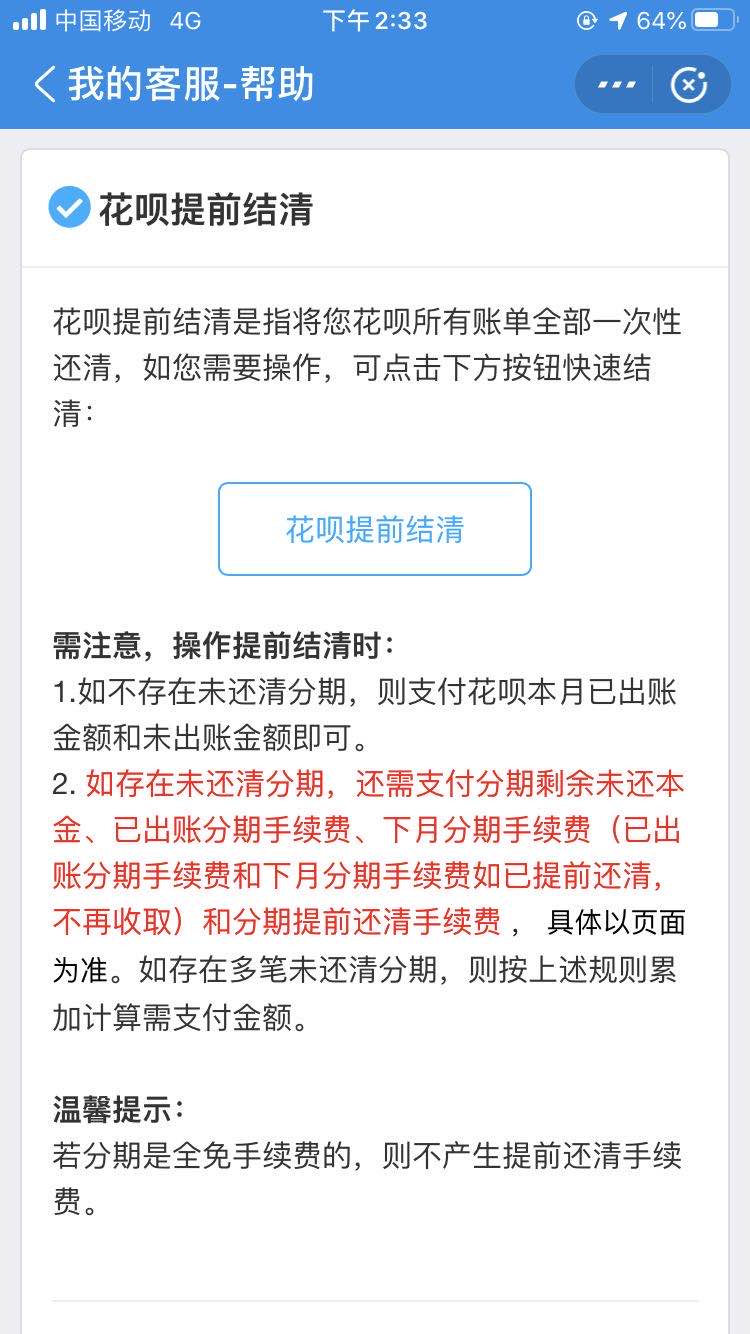Tap the 花呗提前结清 button
This screenshot has height=1334, width=750.
[x=375, y=529]
